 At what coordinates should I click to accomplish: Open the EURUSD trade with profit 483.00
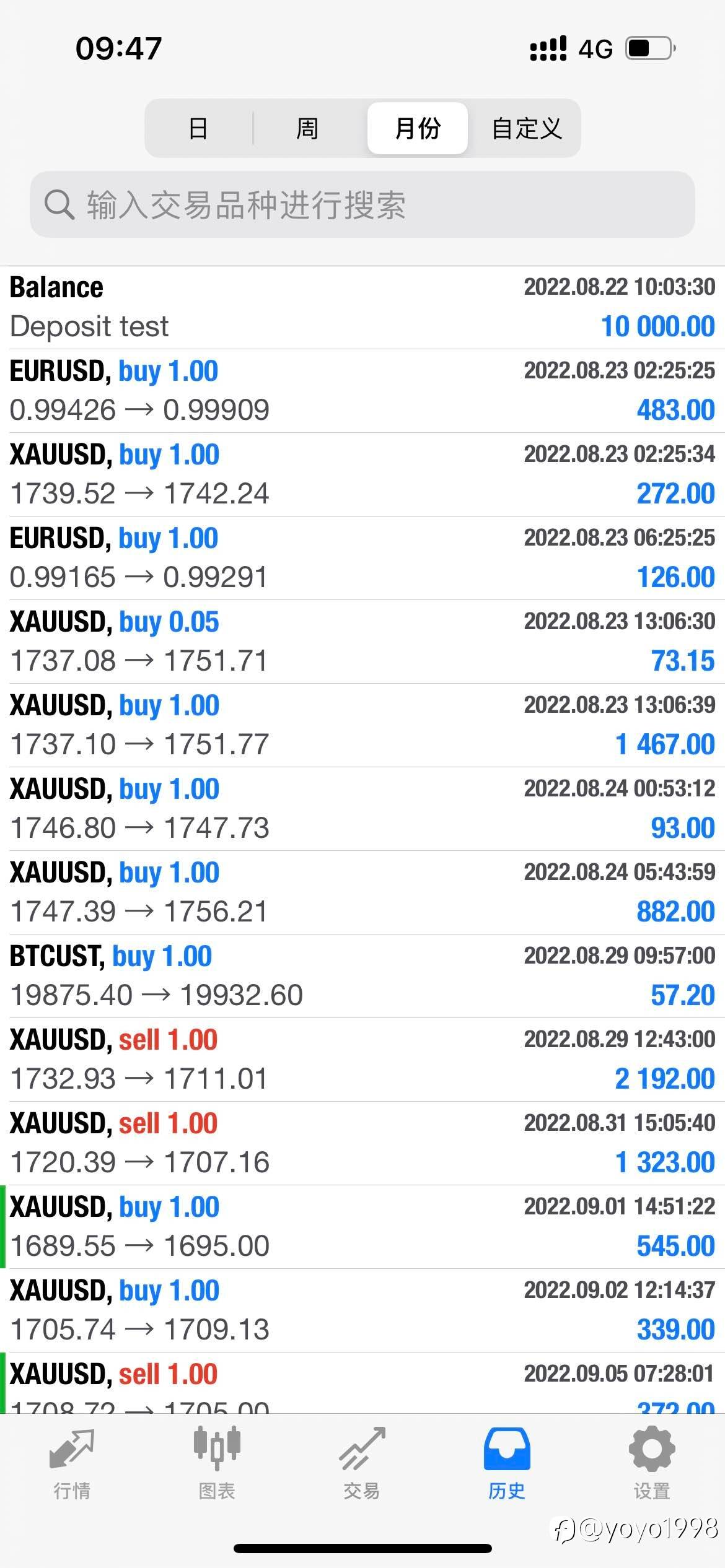(362, 391)
